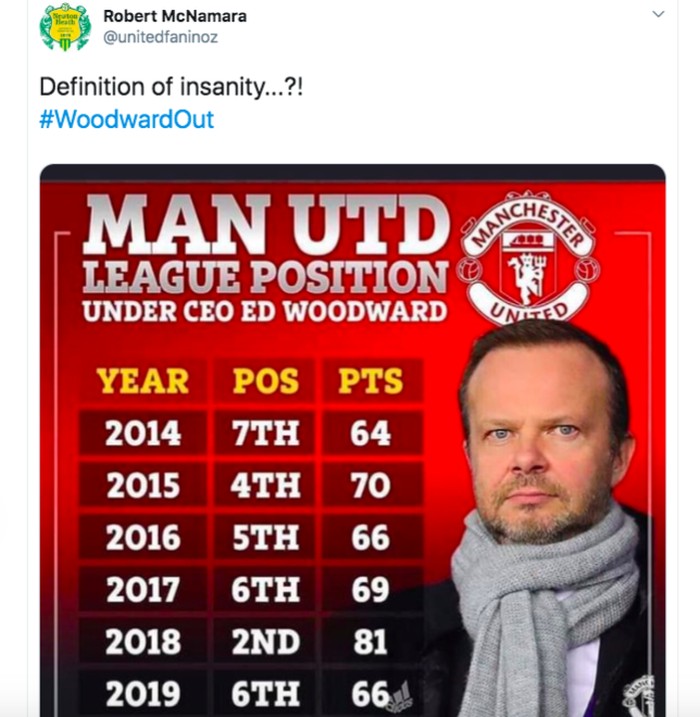Screen dimensions: 700x717
Task: Open the #WoodwardOut hashtag
Action: click(126, 120)
